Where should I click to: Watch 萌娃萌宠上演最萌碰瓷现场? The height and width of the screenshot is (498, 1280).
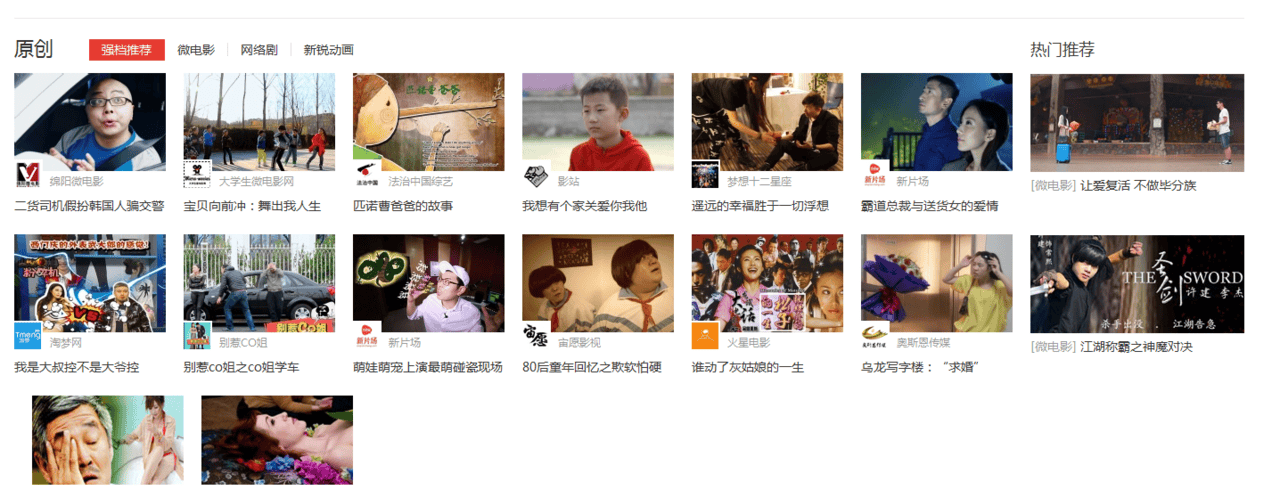pos(427,368)
